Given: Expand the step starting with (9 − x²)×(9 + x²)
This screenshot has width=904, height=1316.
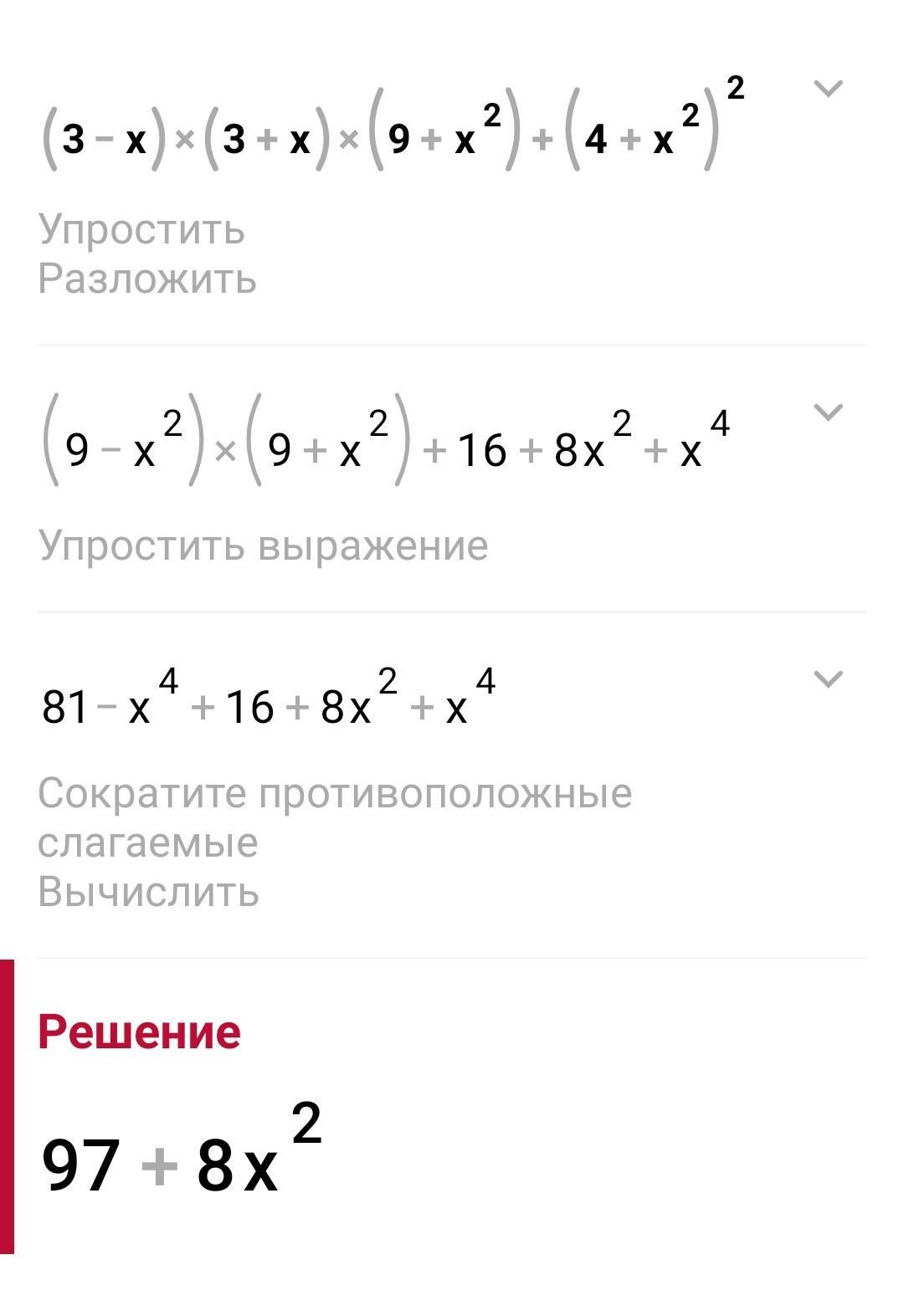Looking at the screenshot, I should 828,412.
